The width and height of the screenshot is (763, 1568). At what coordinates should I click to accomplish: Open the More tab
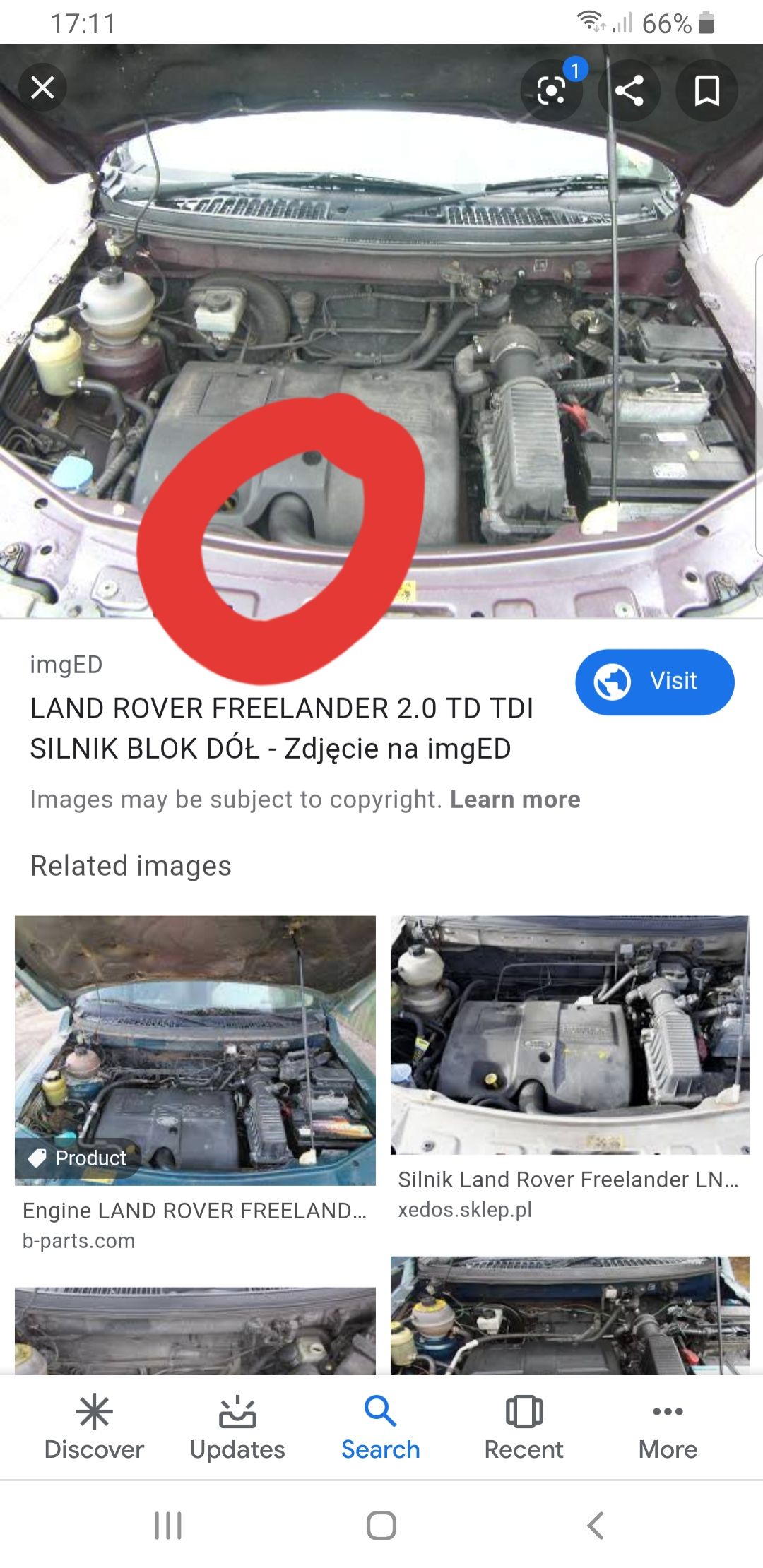[668, 1427]
